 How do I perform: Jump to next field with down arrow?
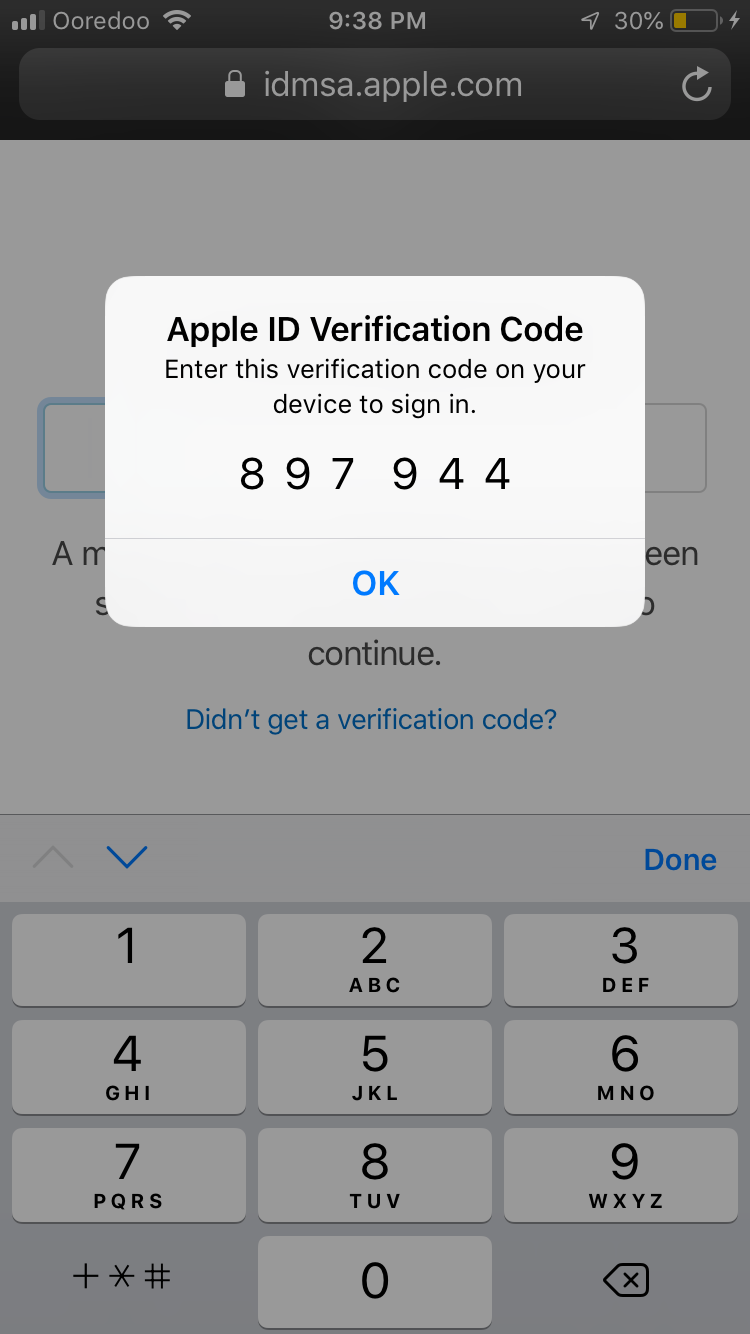pyautogui.click(x=127, y=857)
